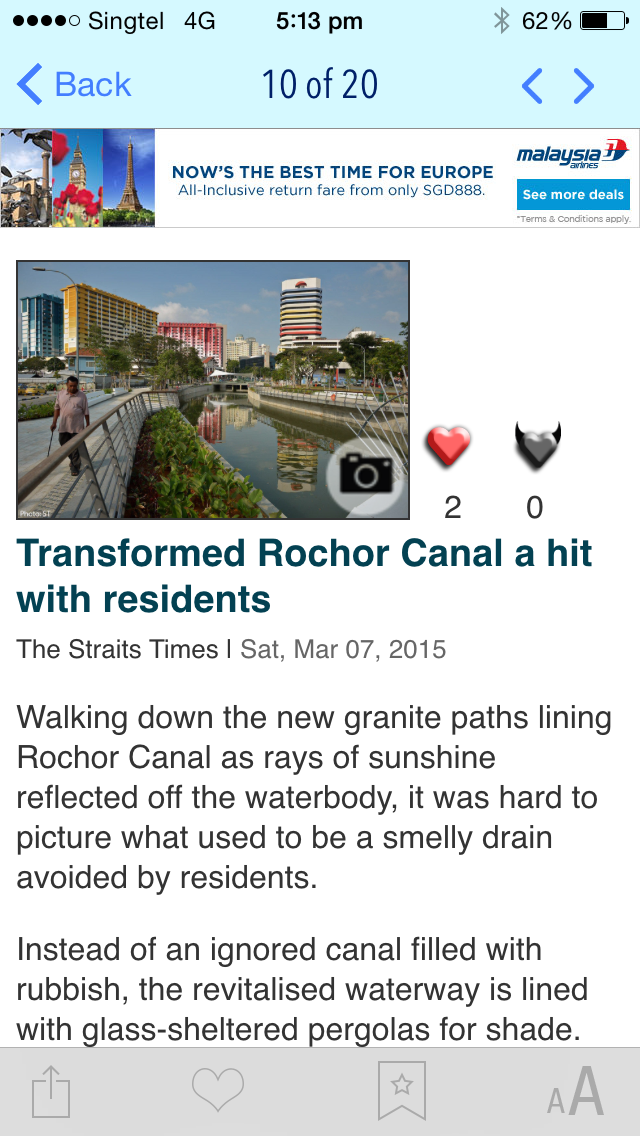Change text size with the AA icon

point(575,1090)
